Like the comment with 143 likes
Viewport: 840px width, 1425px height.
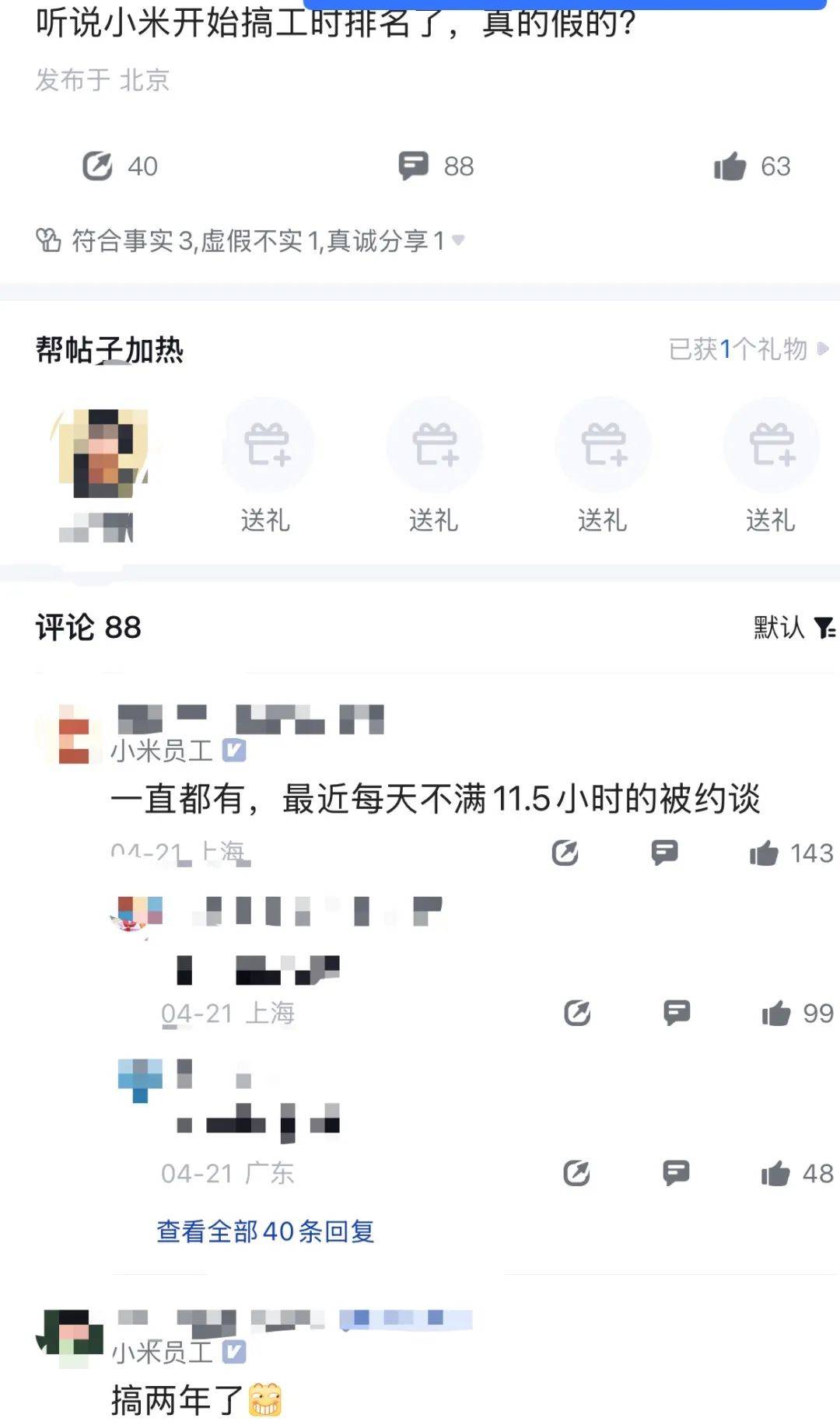coord(764,853)
